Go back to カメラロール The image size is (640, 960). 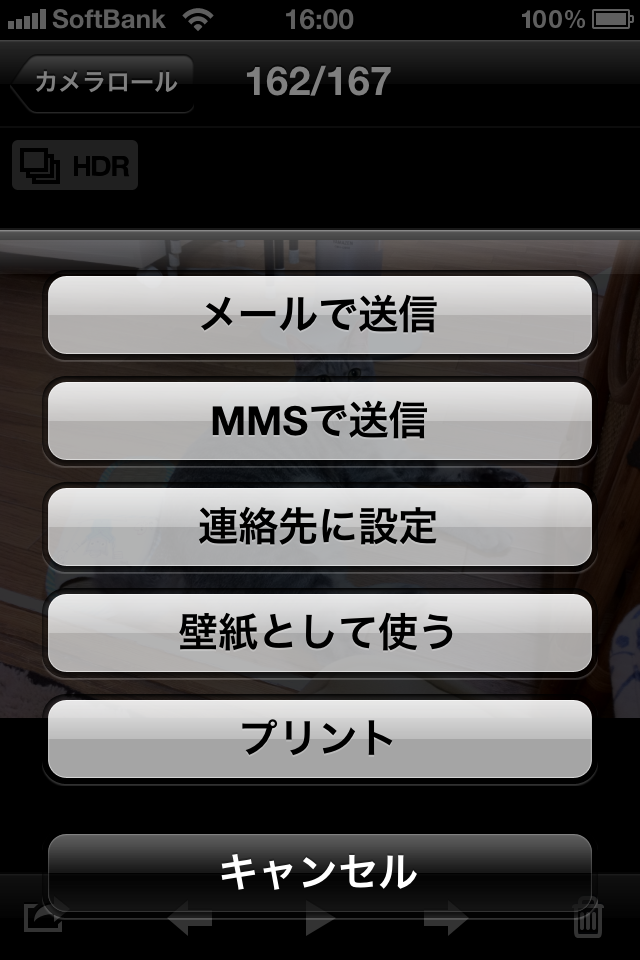tap(103, 83)
